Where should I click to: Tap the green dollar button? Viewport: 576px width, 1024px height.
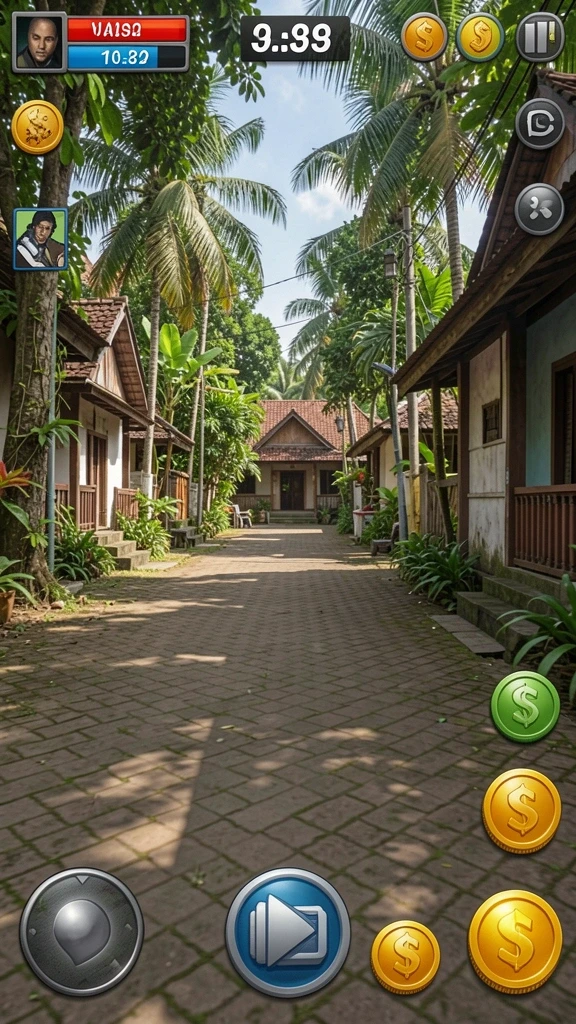pyautogui.click(x=525, y=707)
